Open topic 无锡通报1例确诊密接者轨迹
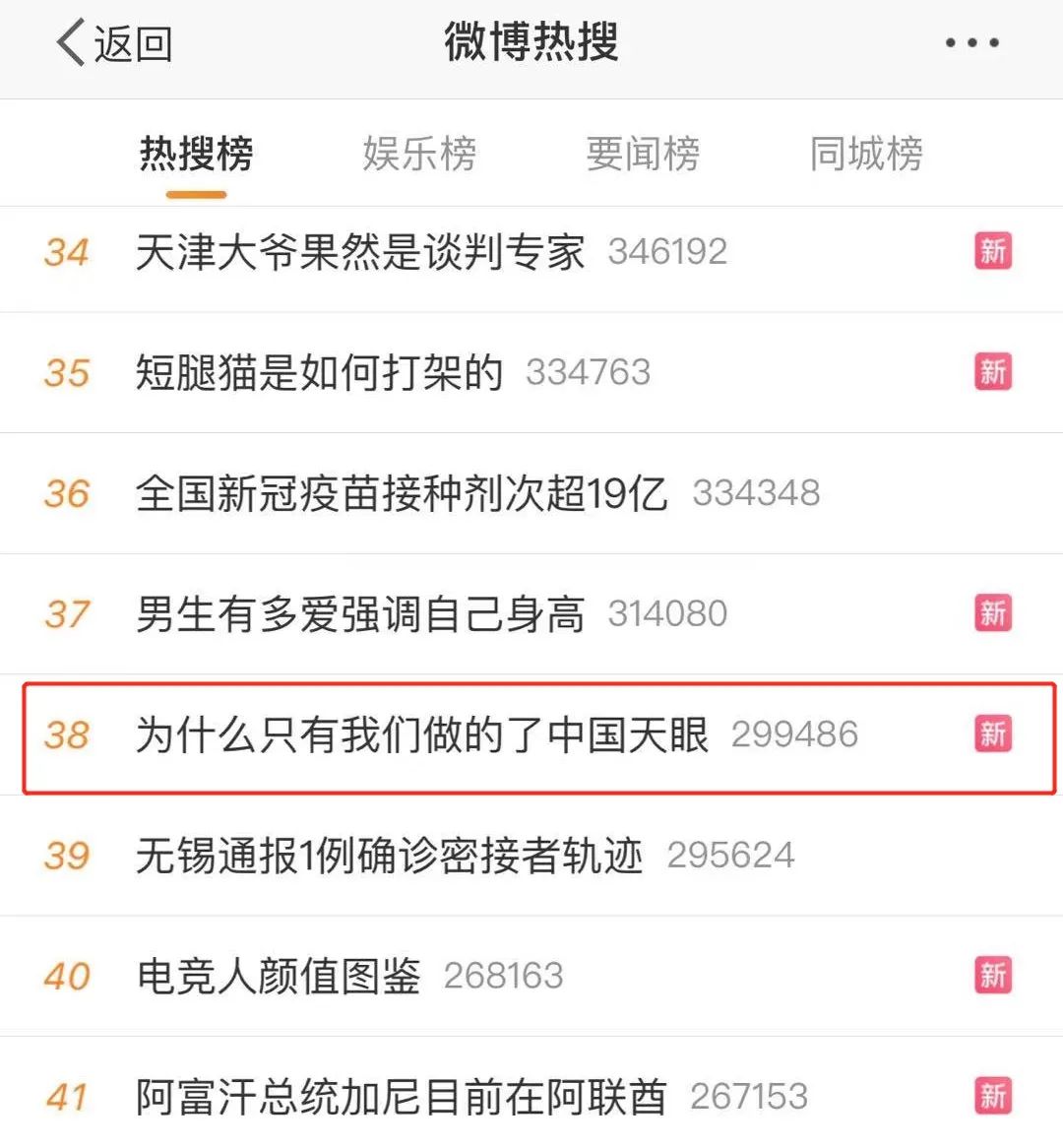 click(x=387, y=856)
